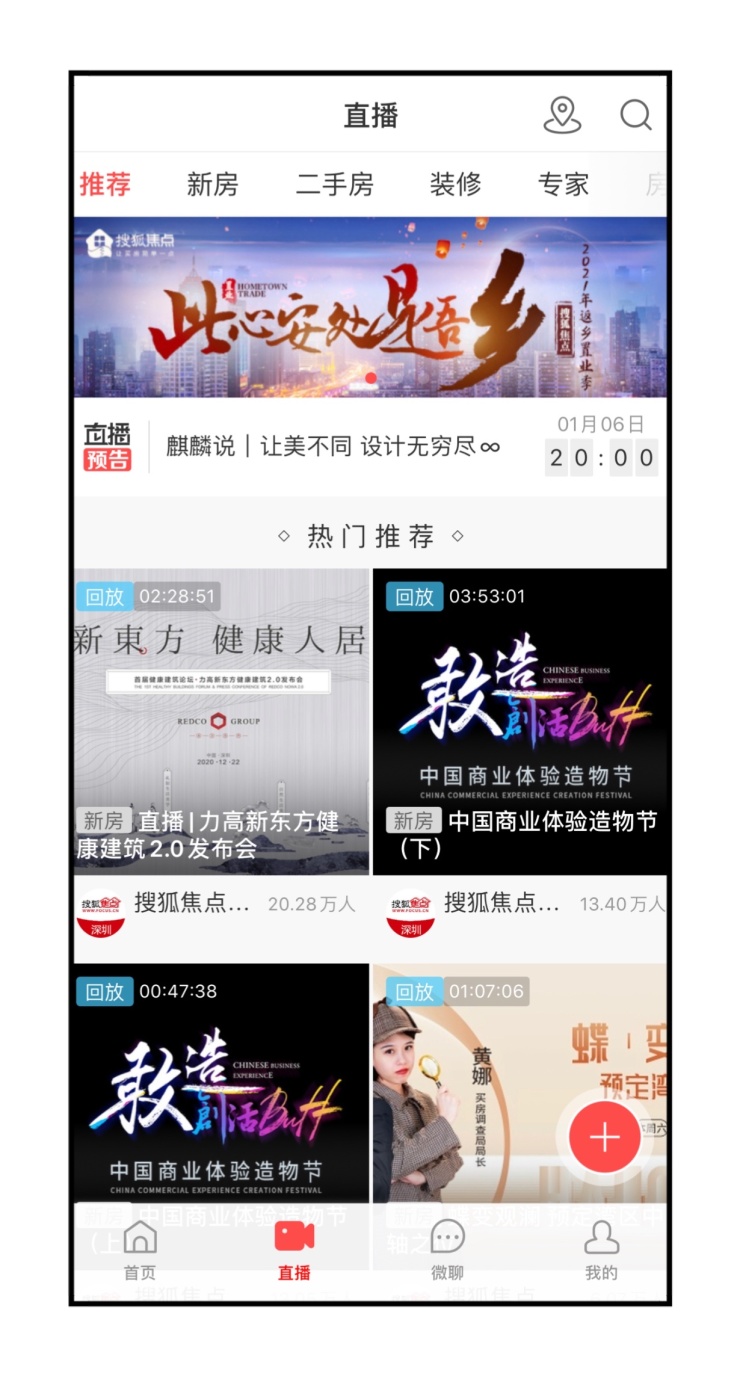Open search with the magnifier icon
The image size is (740, 1376).
635,115
